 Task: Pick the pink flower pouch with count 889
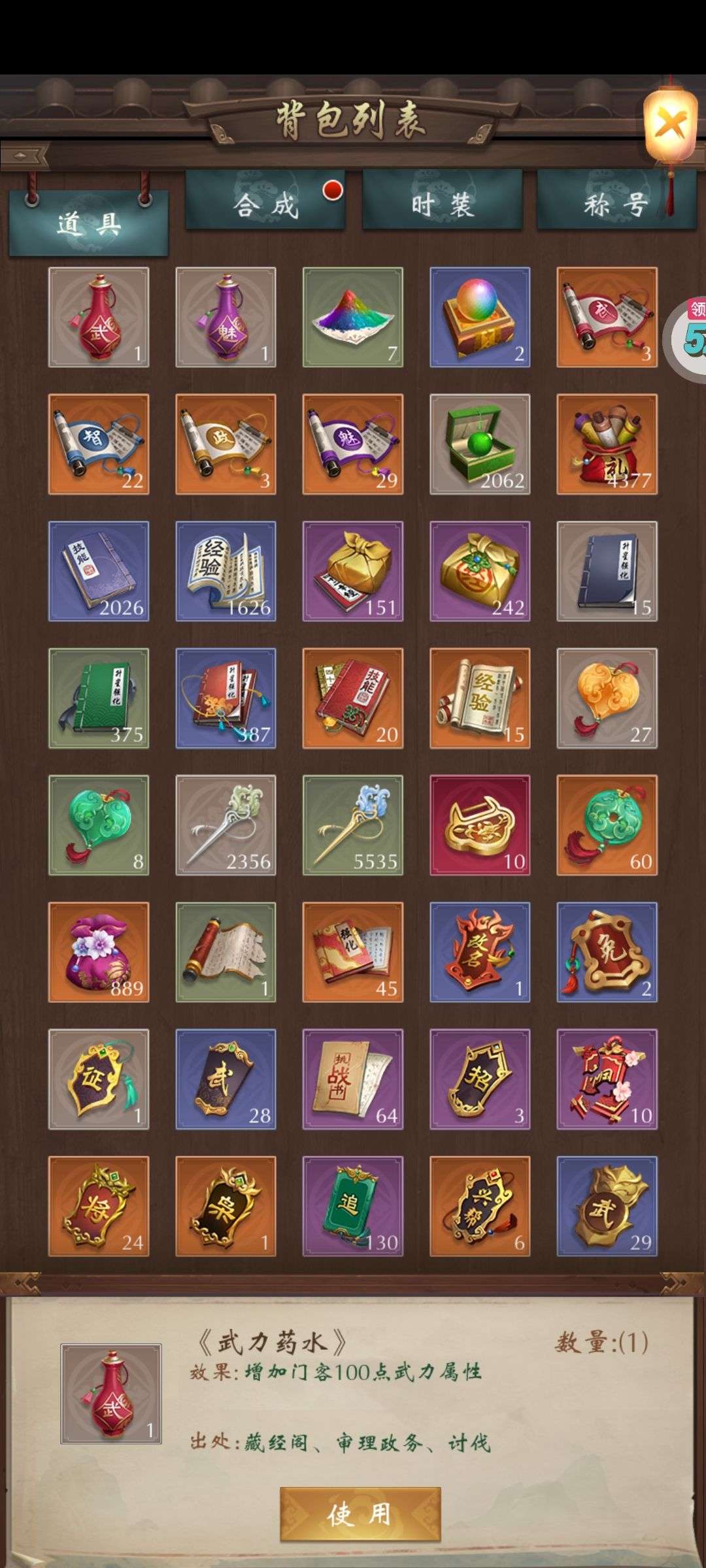click(99, 953)
